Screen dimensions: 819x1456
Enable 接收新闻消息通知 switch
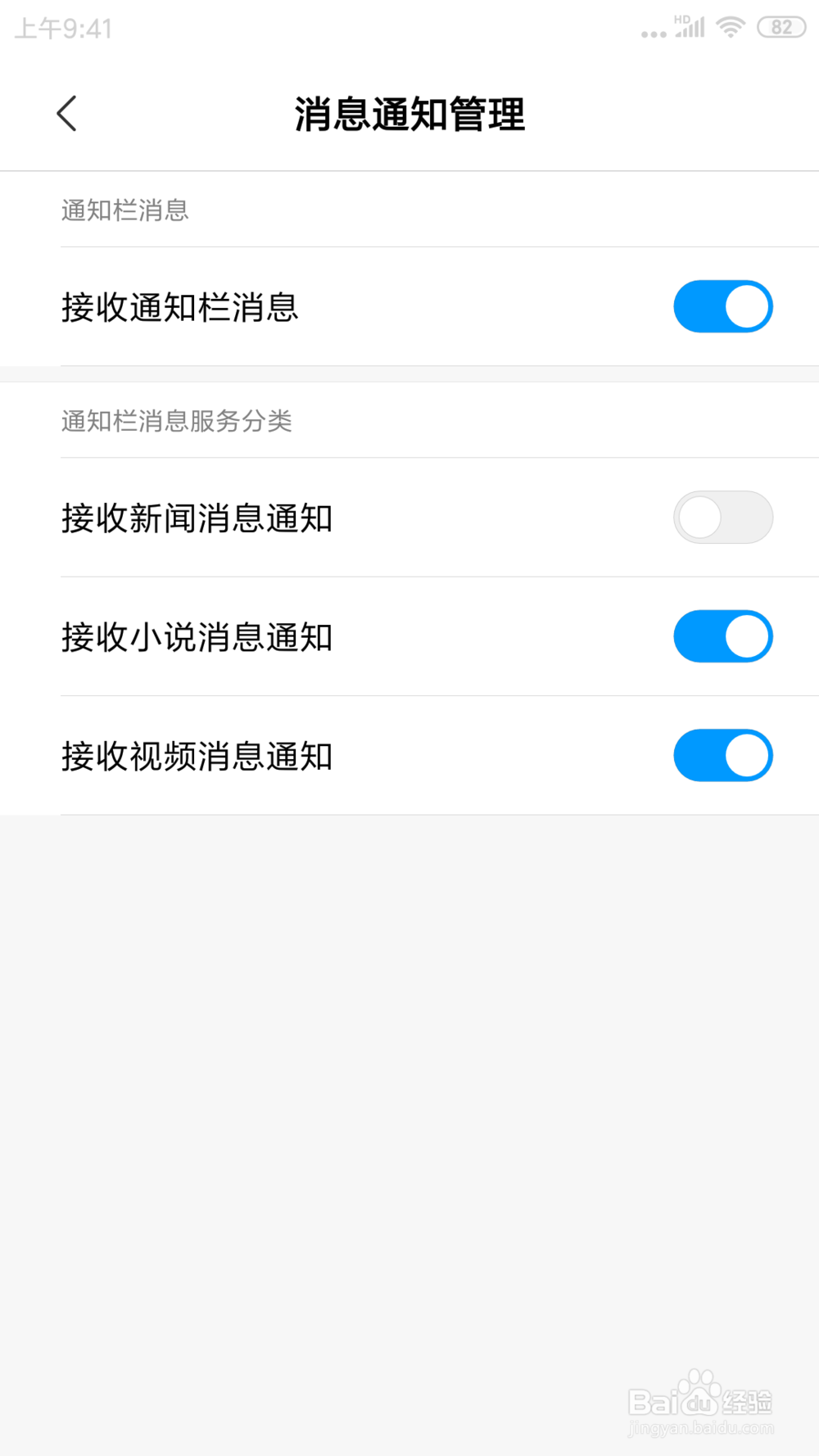click(x=722, y=517)
